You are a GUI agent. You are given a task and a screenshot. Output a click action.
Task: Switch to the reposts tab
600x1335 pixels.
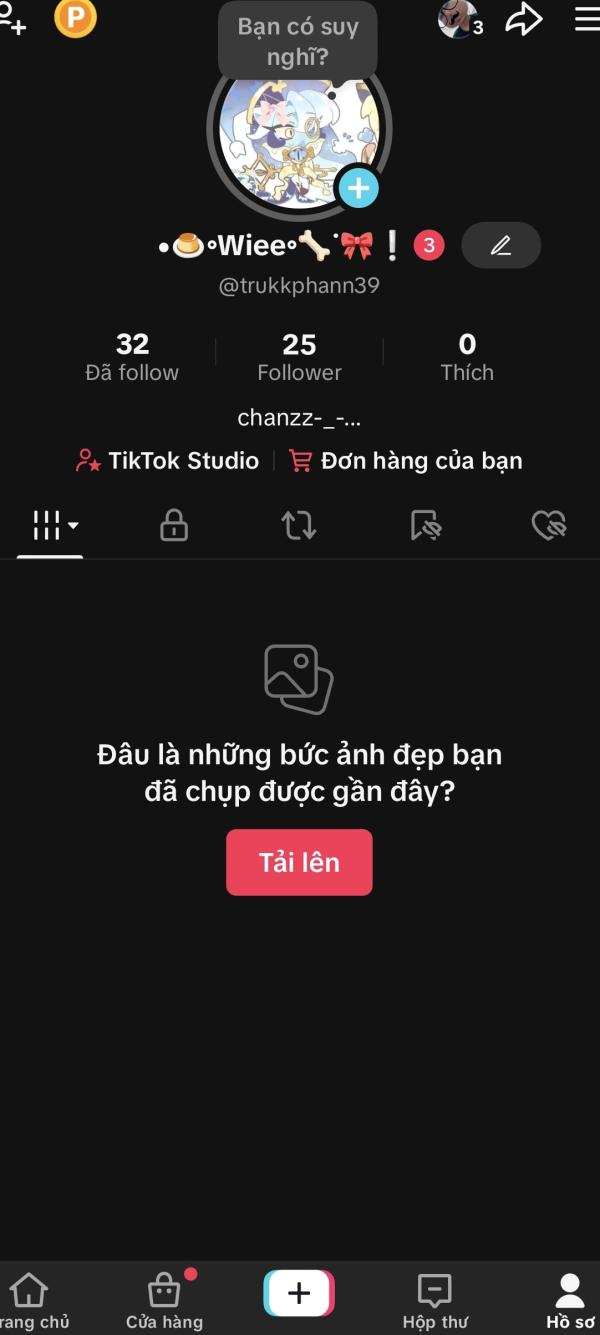pyautogui.click(x=299, y=525)
